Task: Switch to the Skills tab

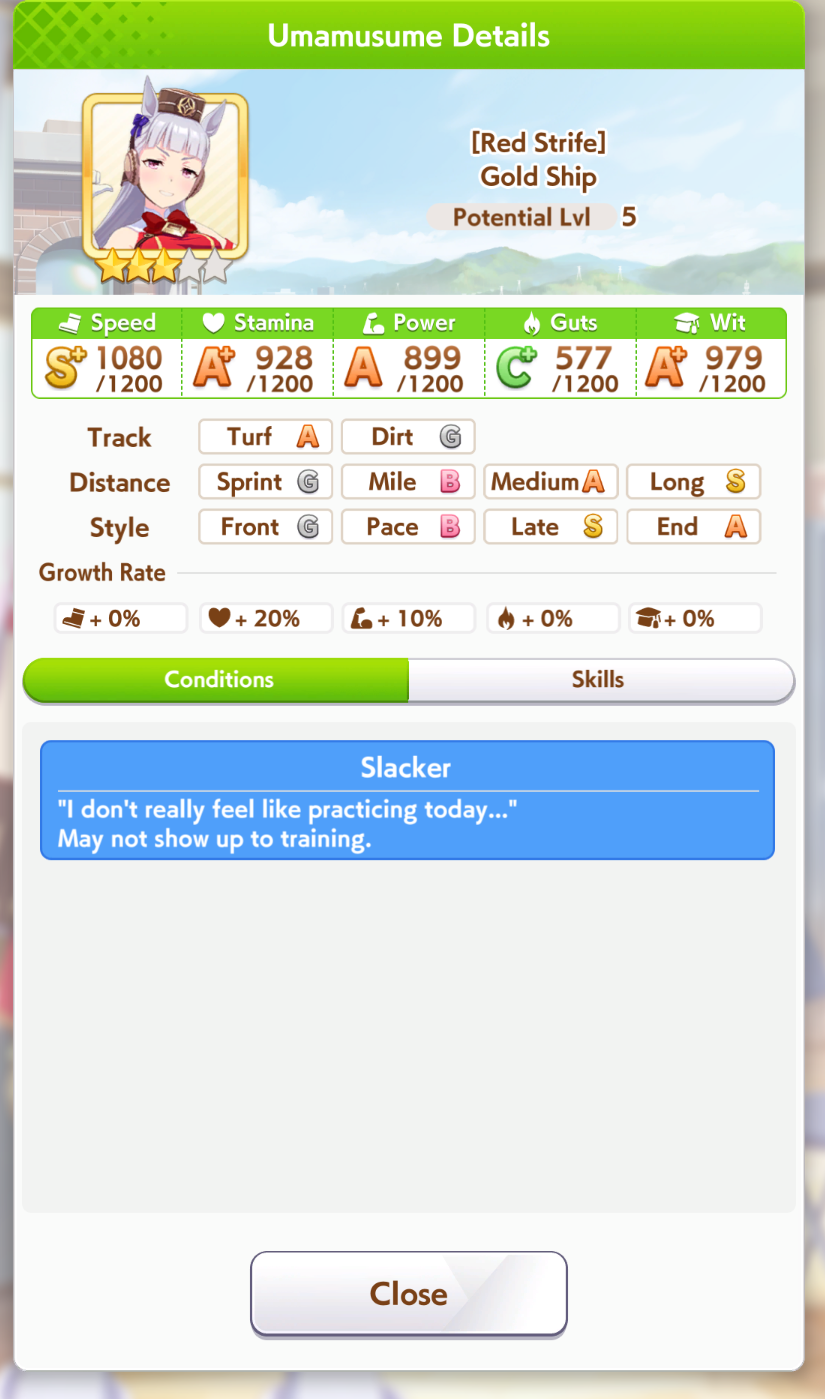Action: click(599, 680)
